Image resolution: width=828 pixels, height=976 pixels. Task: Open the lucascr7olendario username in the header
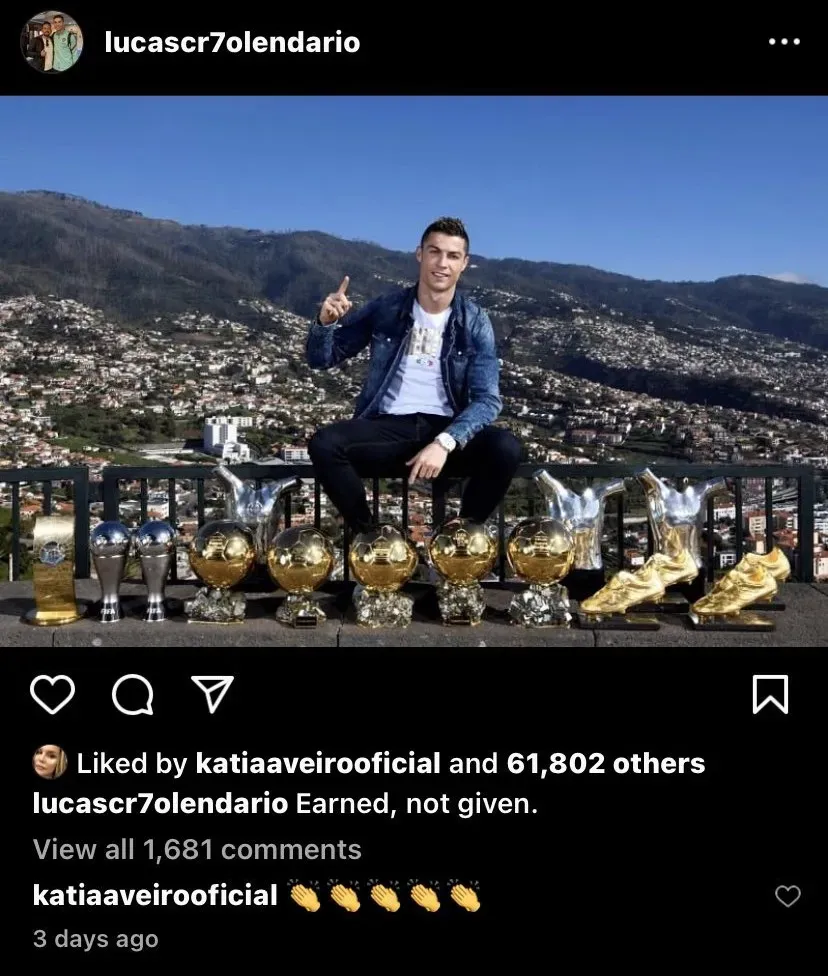point(232,42)
